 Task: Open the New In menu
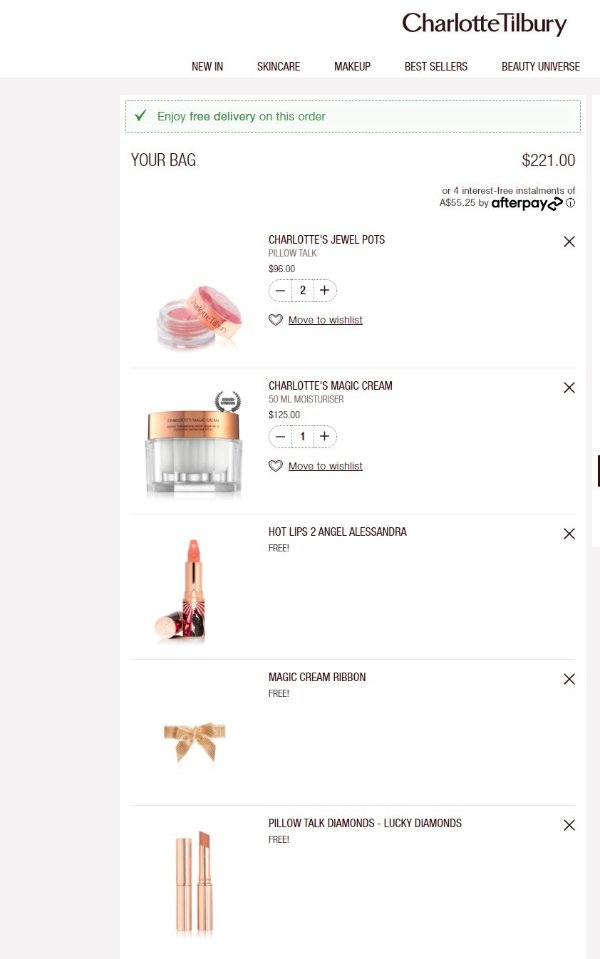[x=207, y=67]
